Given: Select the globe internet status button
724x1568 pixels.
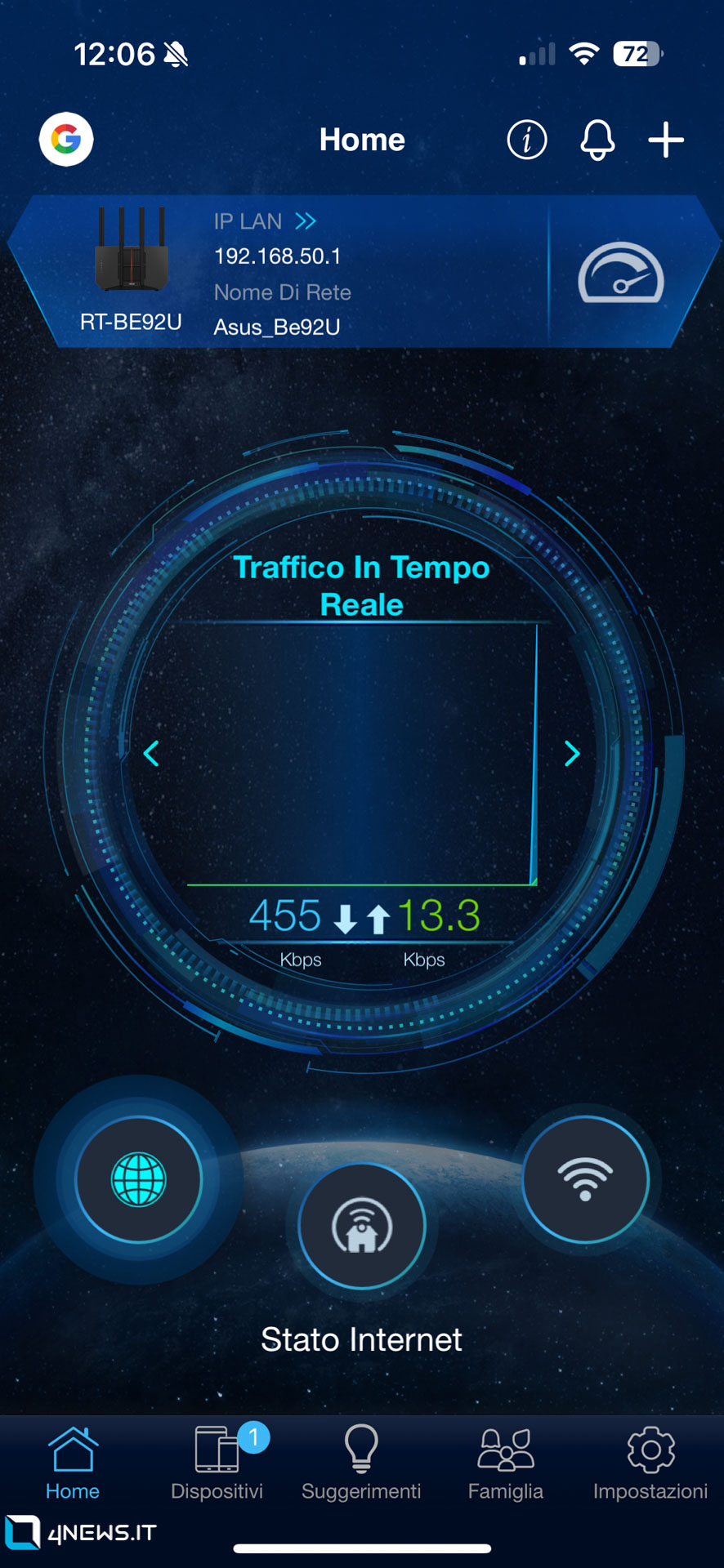Looking at the screenshot, I should pos(138,1179).
